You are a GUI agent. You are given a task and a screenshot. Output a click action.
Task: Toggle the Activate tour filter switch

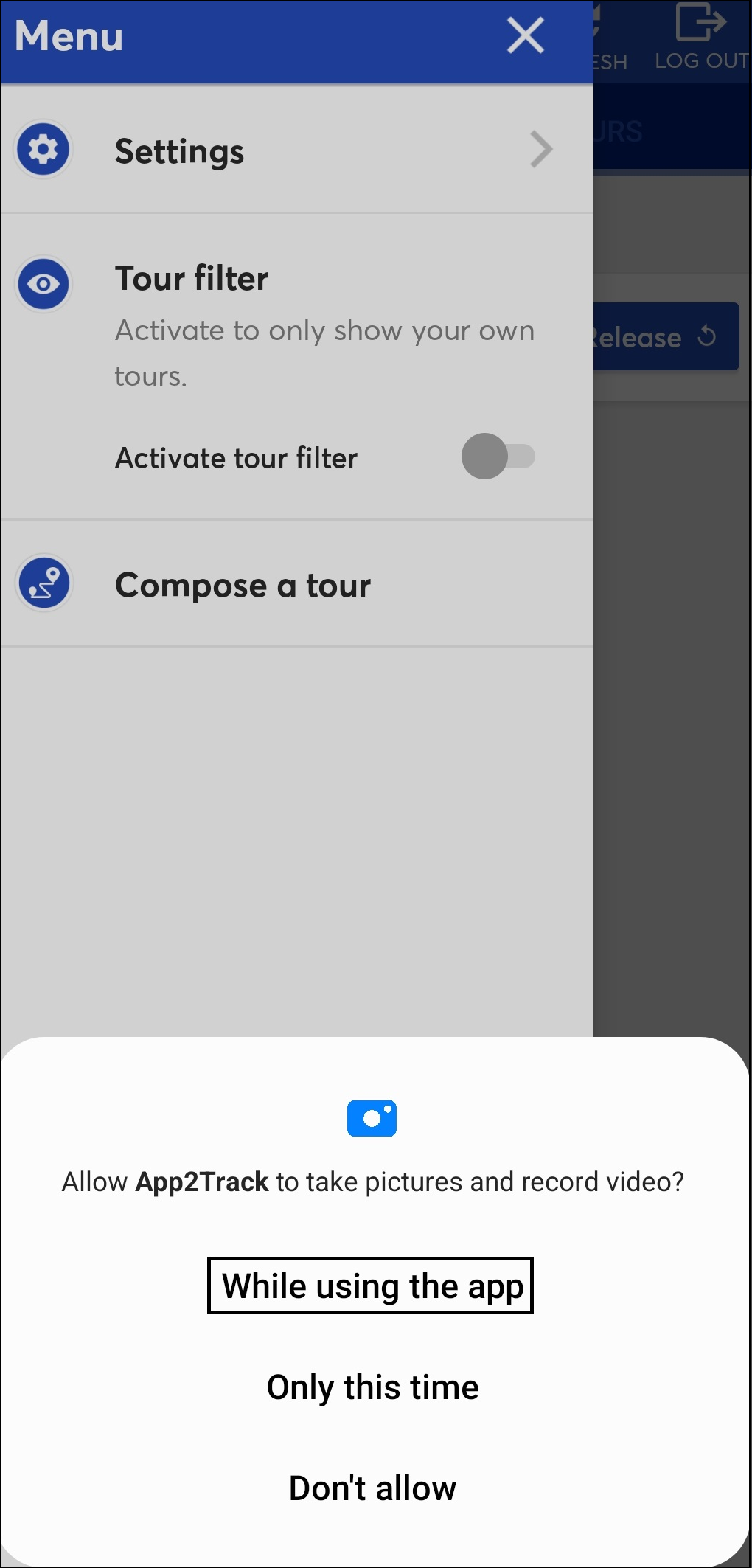click(x=498, y=457)
